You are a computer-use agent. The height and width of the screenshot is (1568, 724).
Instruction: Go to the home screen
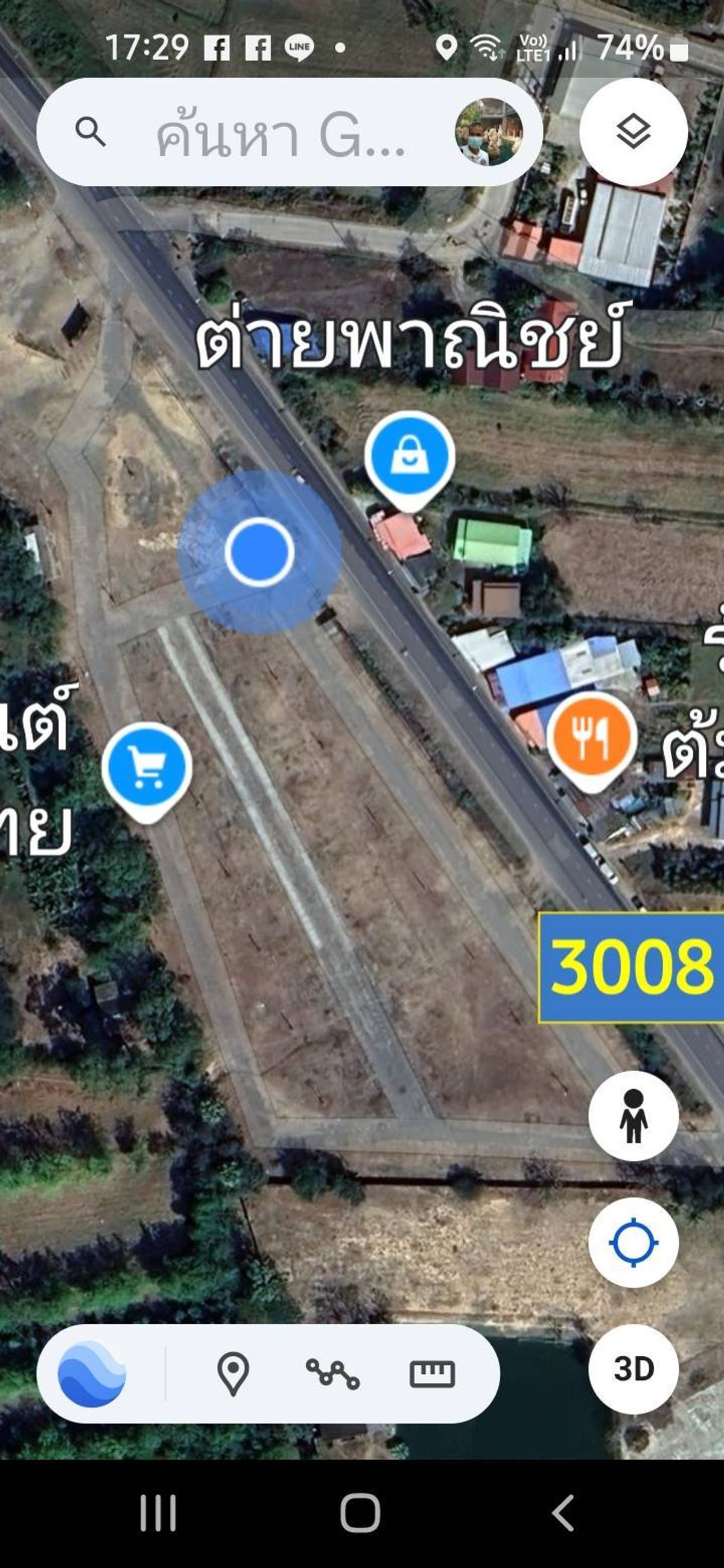360,1513
